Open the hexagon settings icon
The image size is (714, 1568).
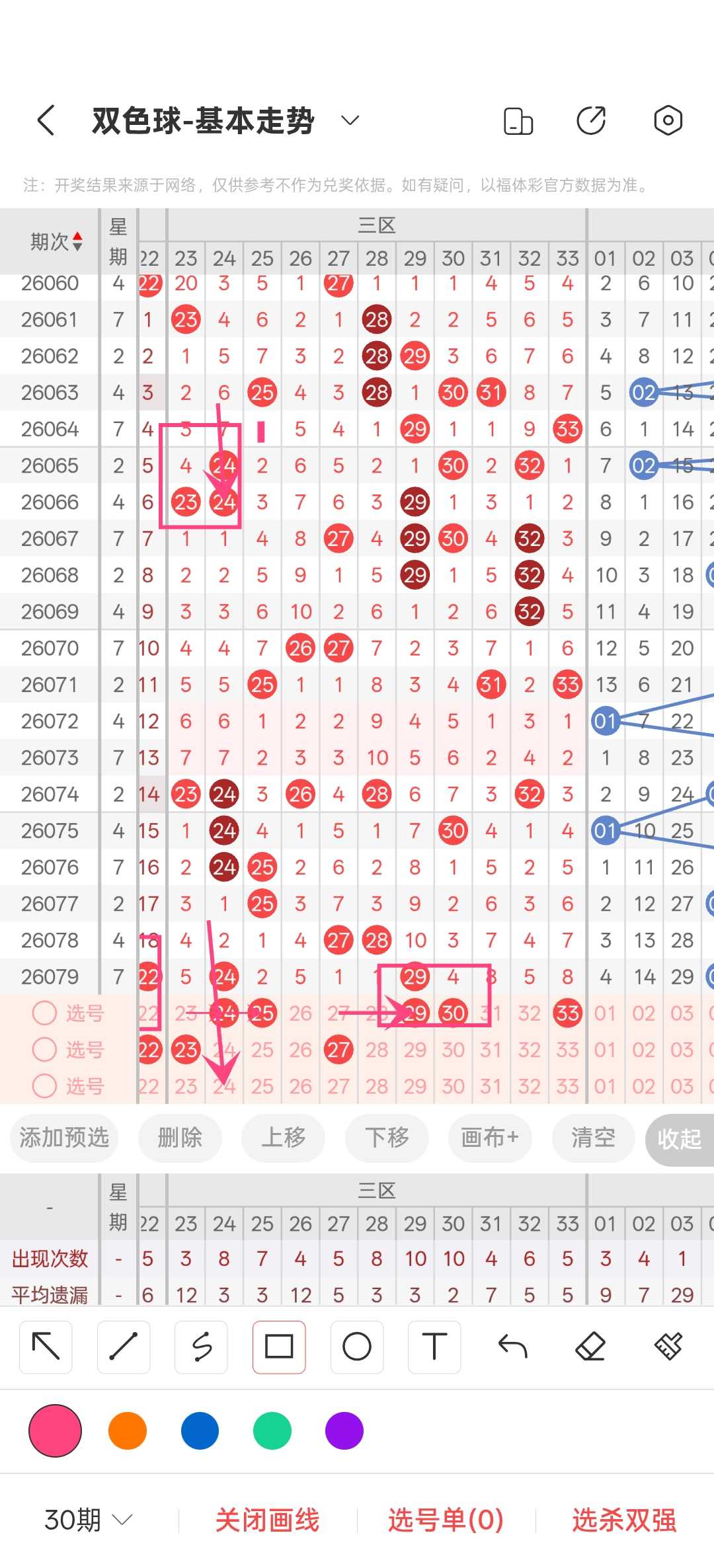pos(668,121)
